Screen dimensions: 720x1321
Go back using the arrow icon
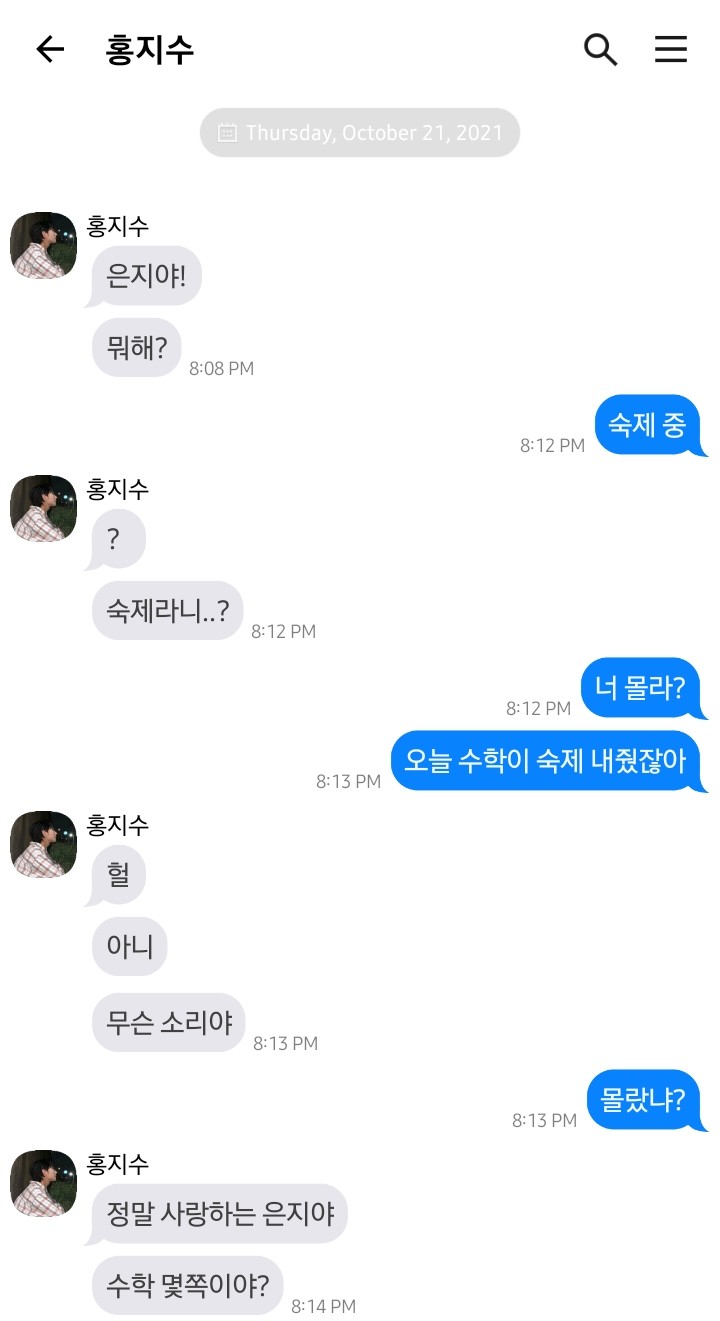pyautogui.click(x=50, y=49)
